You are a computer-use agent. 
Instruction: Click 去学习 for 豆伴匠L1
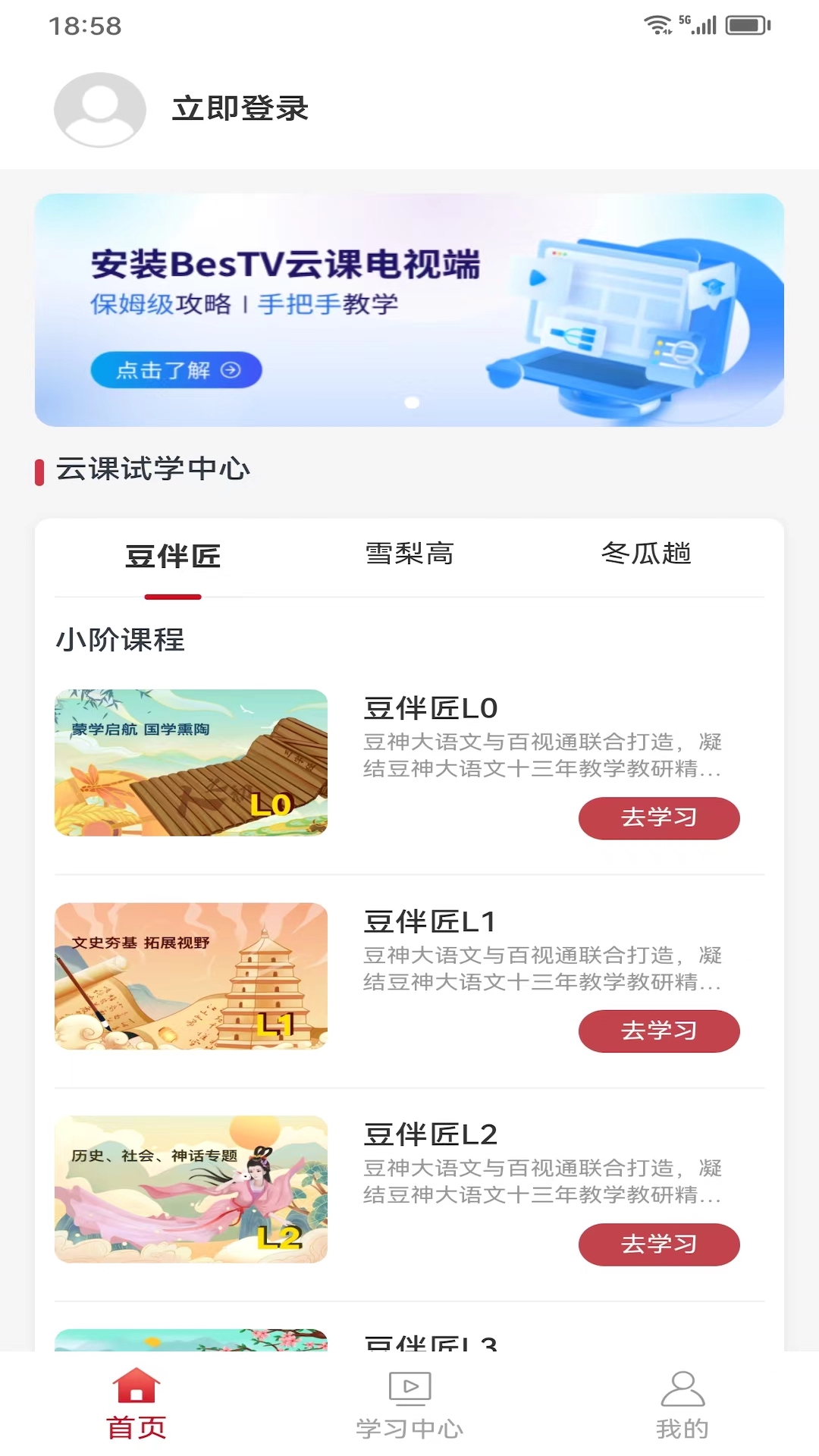coord(659,1031)
